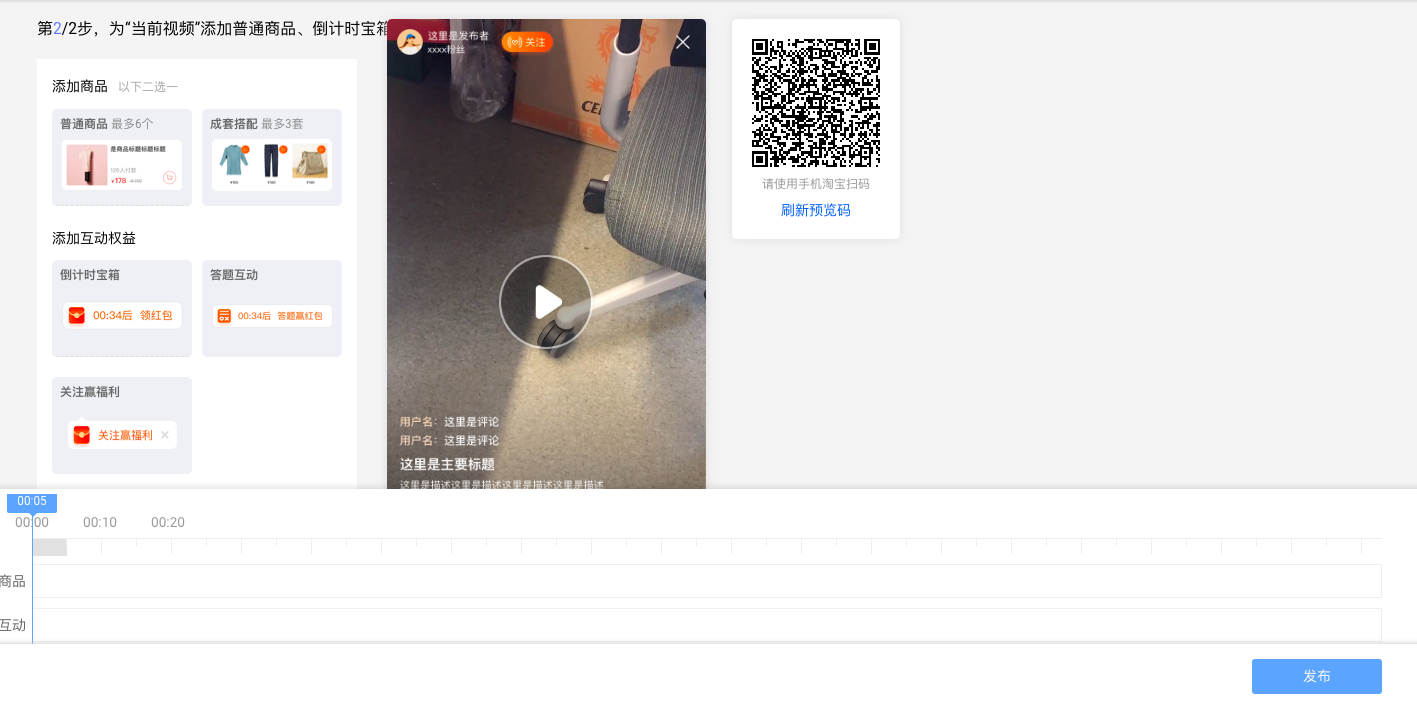The image size is (1417, 701).
Task: Tap the 互动 timeline track
Action: point(706,625)
